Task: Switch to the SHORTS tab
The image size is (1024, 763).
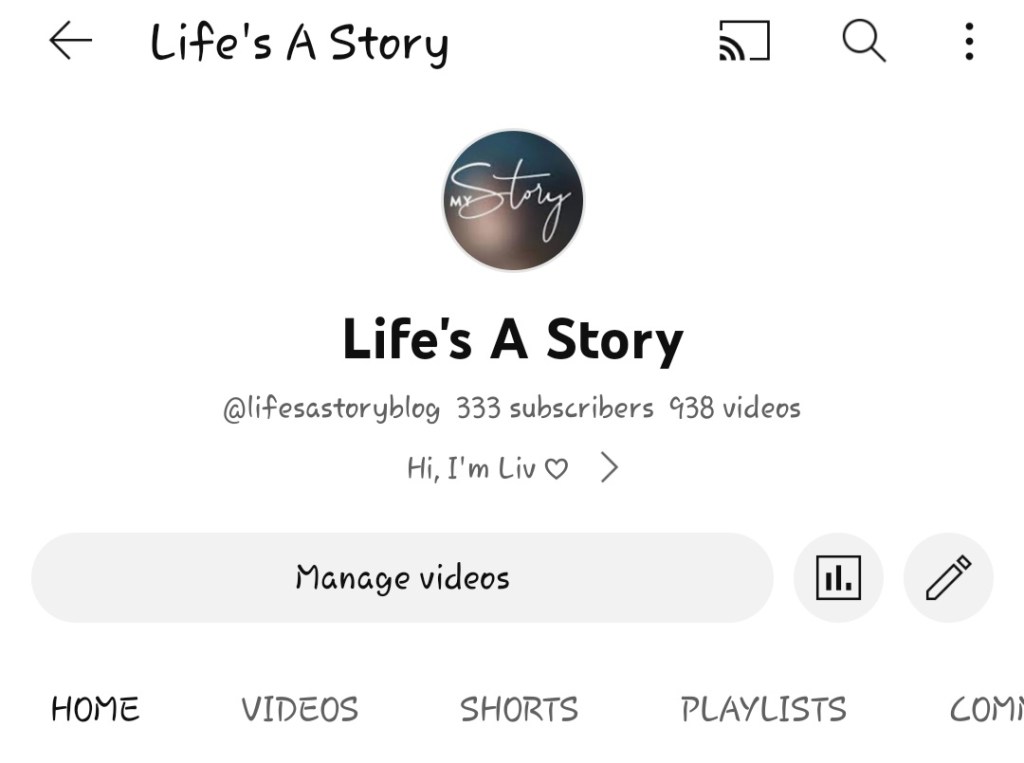Action: pos(519,710)
